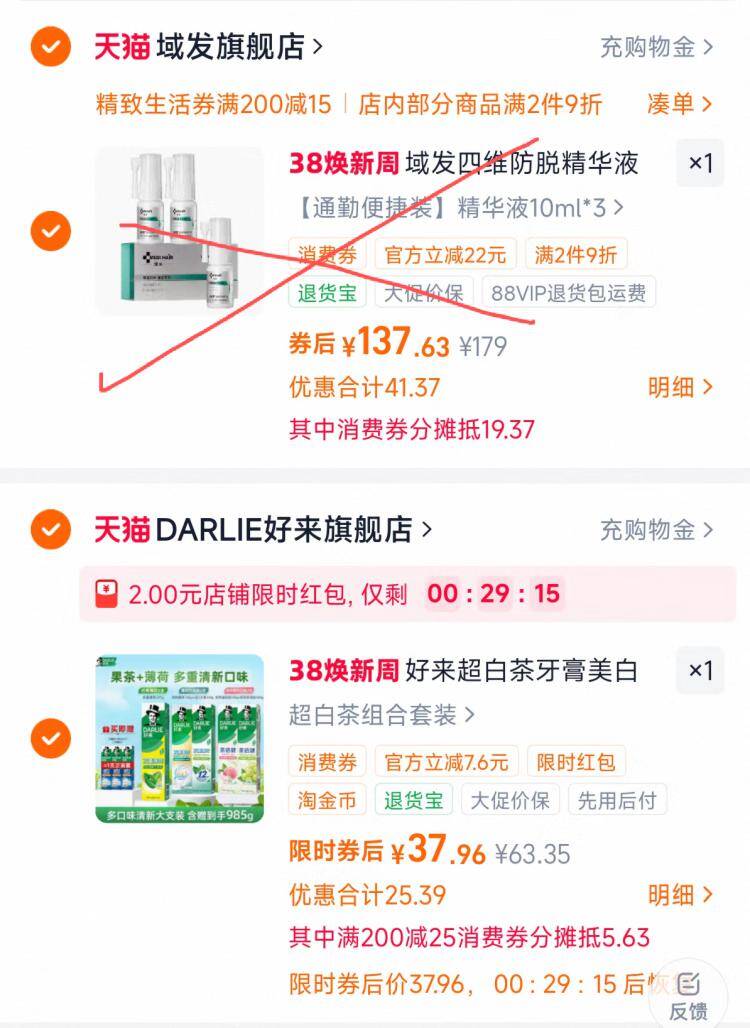
Task: Uncheck the 域发旗舰店 store checkbox
Action: (50, 46)
